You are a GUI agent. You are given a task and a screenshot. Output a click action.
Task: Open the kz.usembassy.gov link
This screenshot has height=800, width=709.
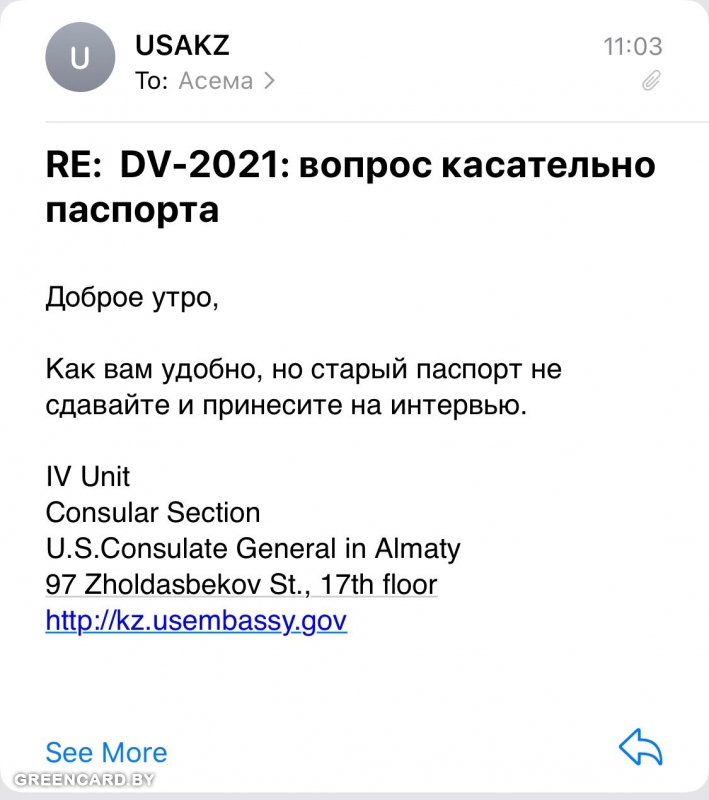click(196, 620)
